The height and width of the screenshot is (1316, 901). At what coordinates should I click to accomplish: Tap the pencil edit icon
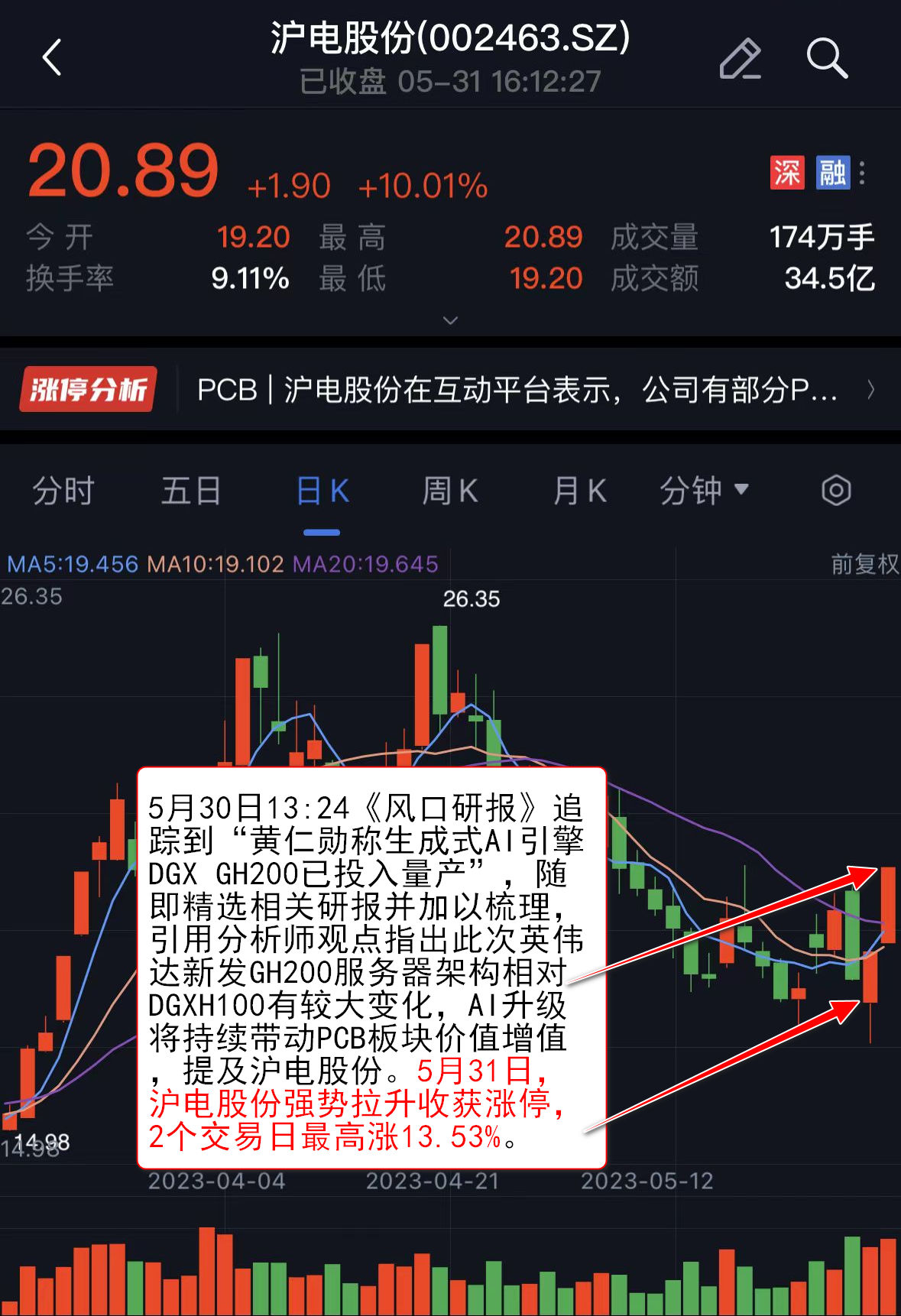(740, 58)
